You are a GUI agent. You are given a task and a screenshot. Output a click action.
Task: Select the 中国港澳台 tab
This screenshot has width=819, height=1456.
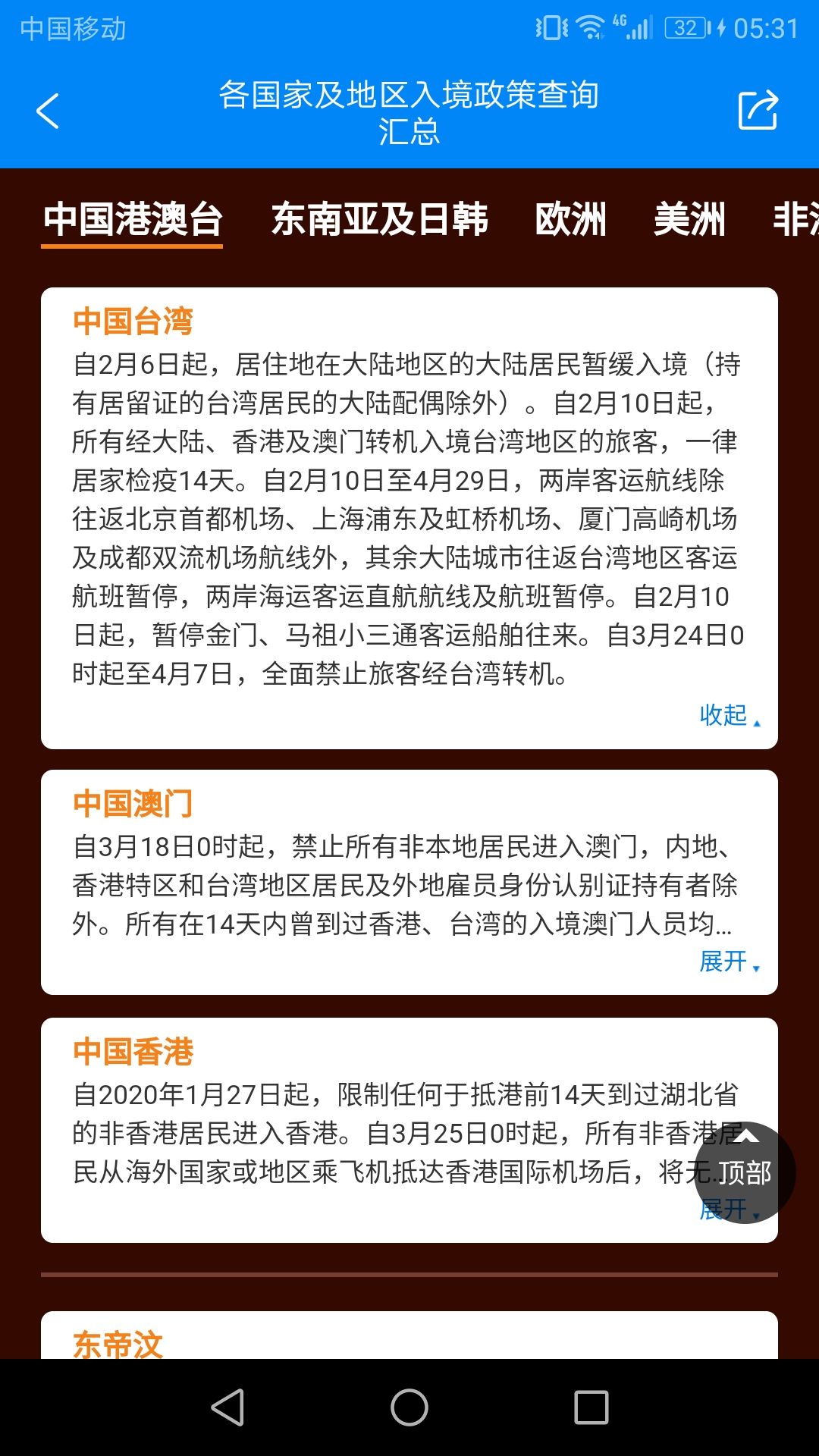[133, 219]
